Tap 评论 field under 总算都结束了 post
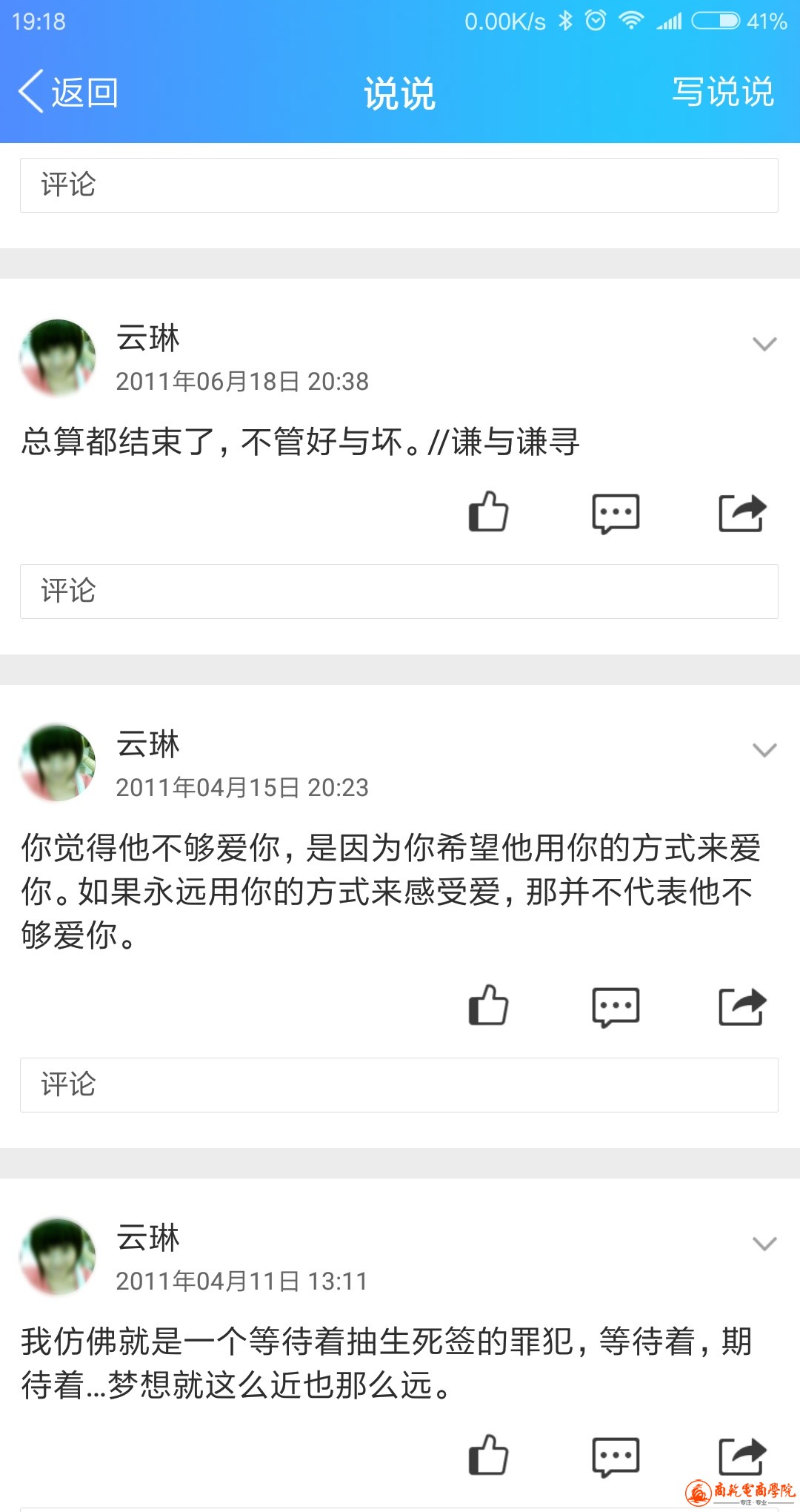 [399, 591]
